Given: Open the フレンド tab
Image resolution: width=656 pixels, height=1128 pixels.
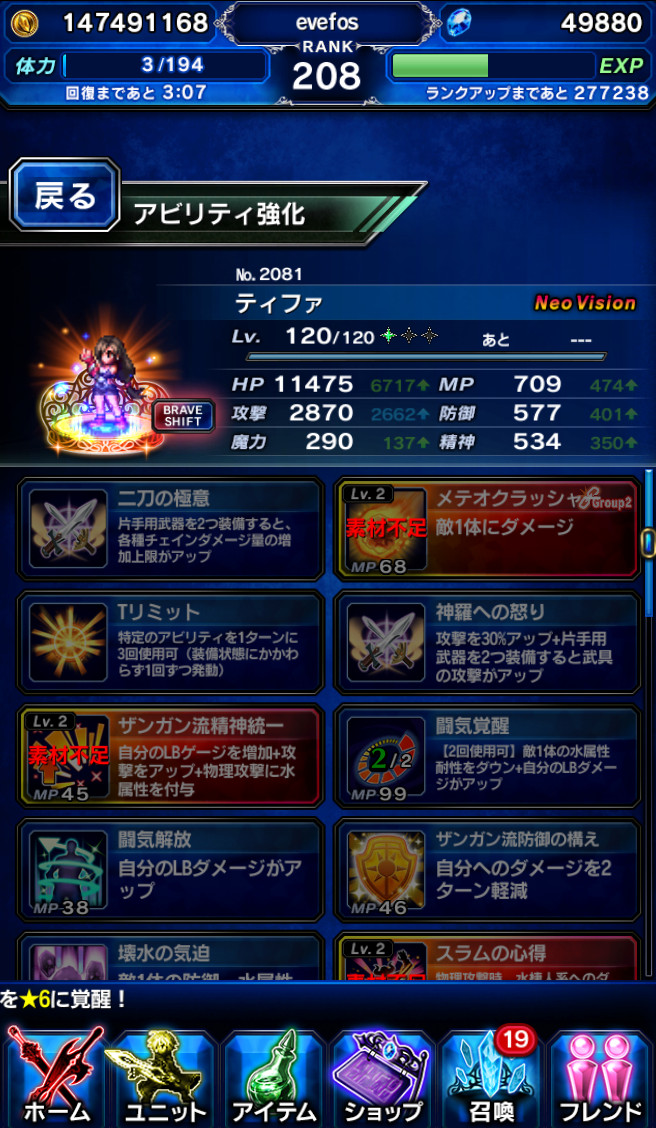Looking at the screenshot, I should (x=600, y=1075).
